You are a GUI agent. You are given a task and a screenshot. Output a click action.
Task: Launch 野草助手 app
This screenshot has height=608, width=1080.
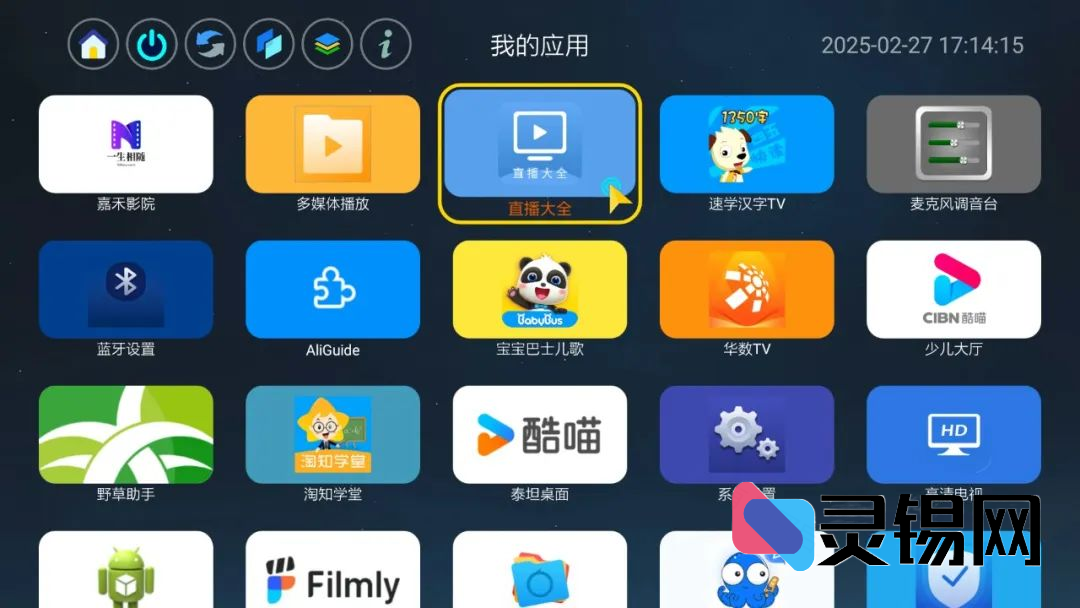(x=126, y=434)
